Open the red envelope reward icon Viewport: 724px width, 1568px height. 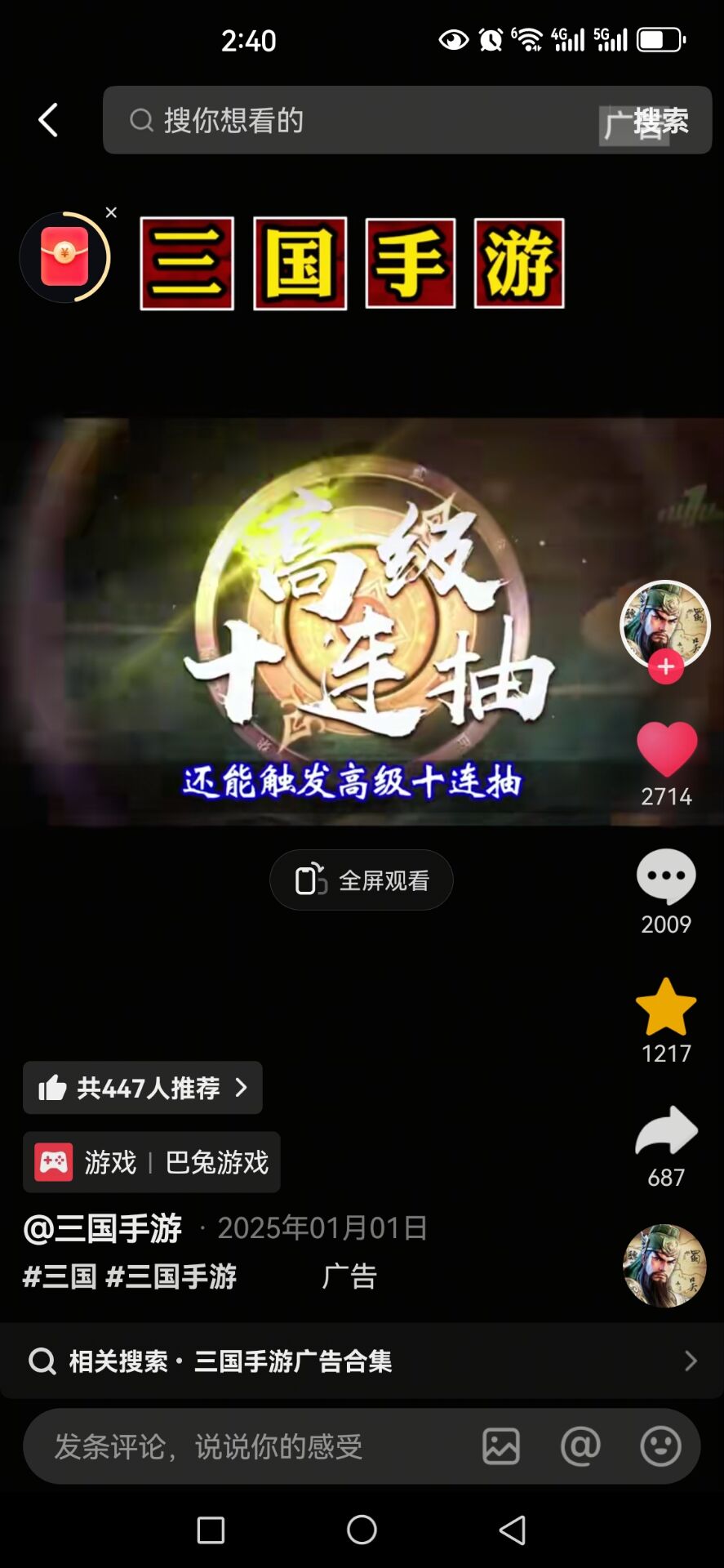64,257
